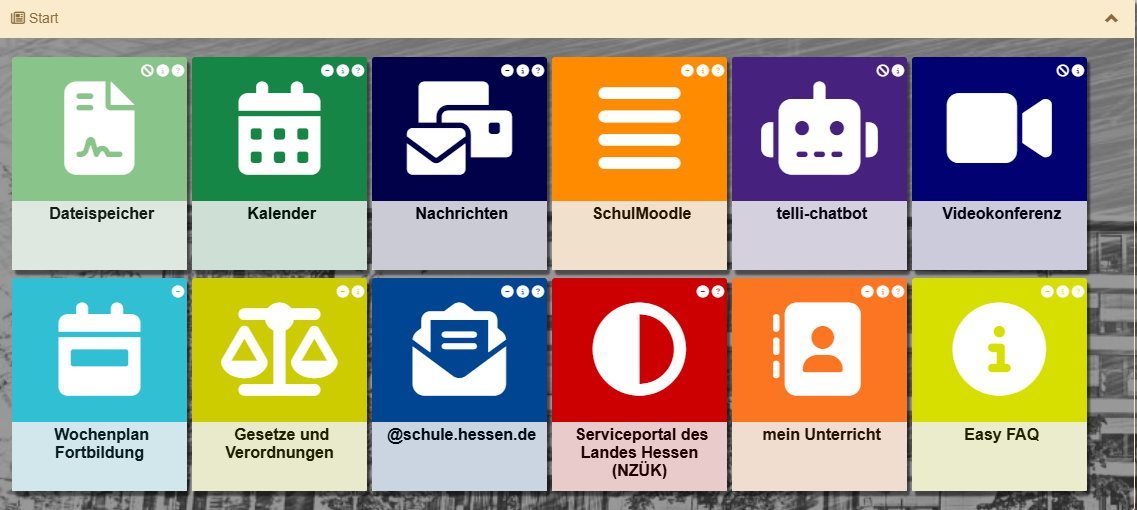Show info for the Videokonferenz tile
Viewport: 1137px width, 510px height.
click(1078, 71)
